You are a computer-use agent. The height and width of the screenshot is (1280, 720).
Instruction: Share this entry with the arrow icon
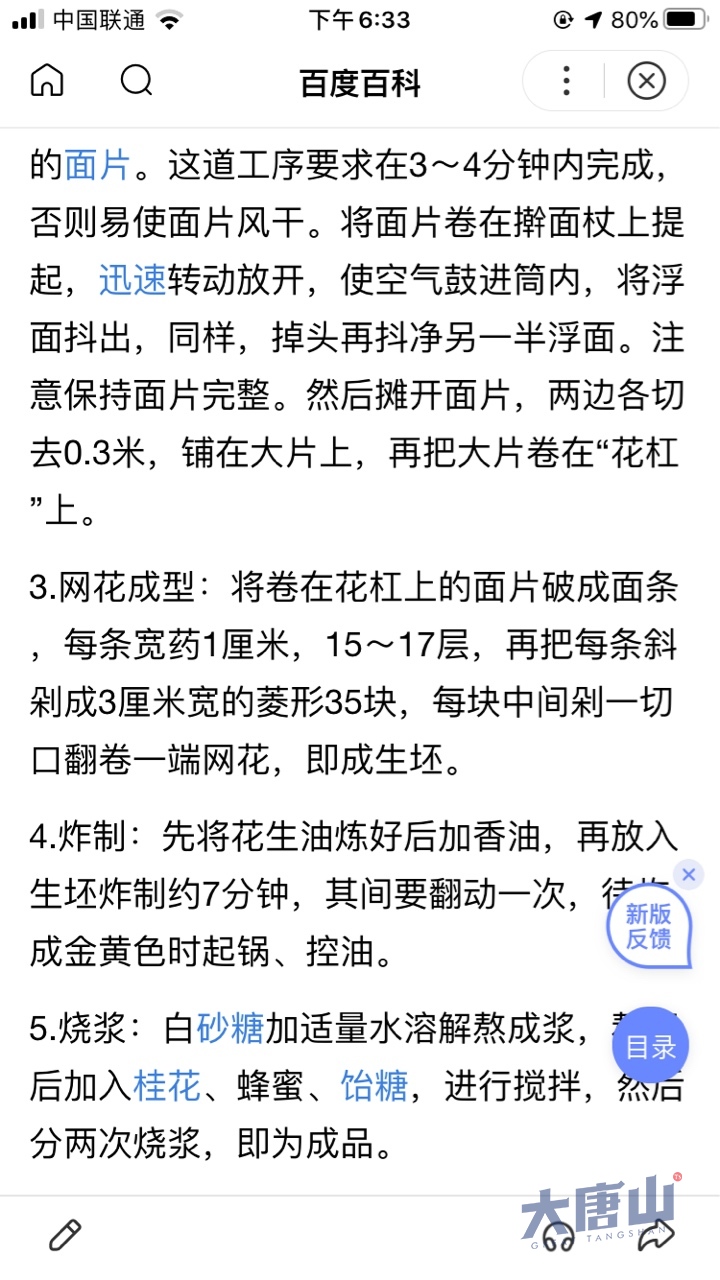(x=661, y=1235)
